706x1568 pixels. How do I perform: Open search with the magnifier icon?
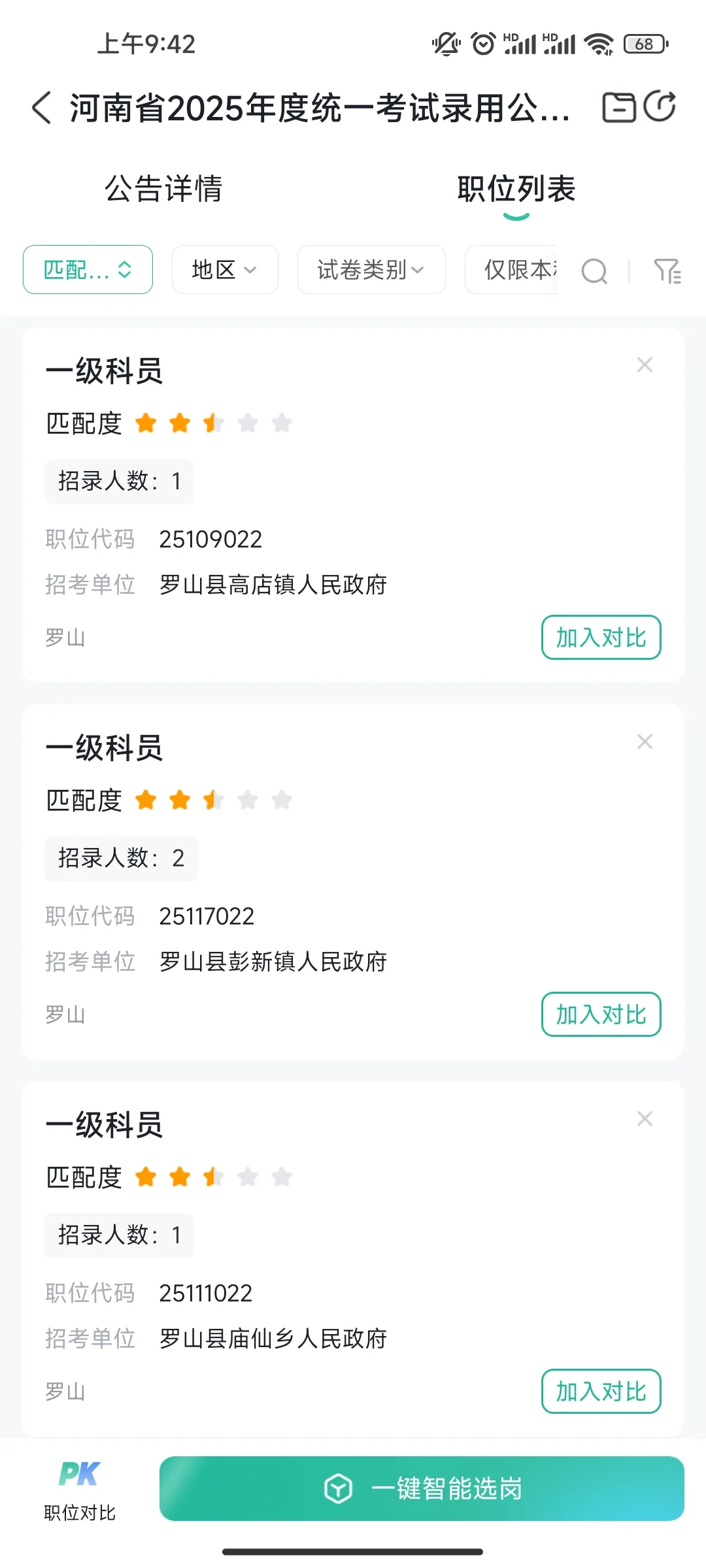point(594,270)
